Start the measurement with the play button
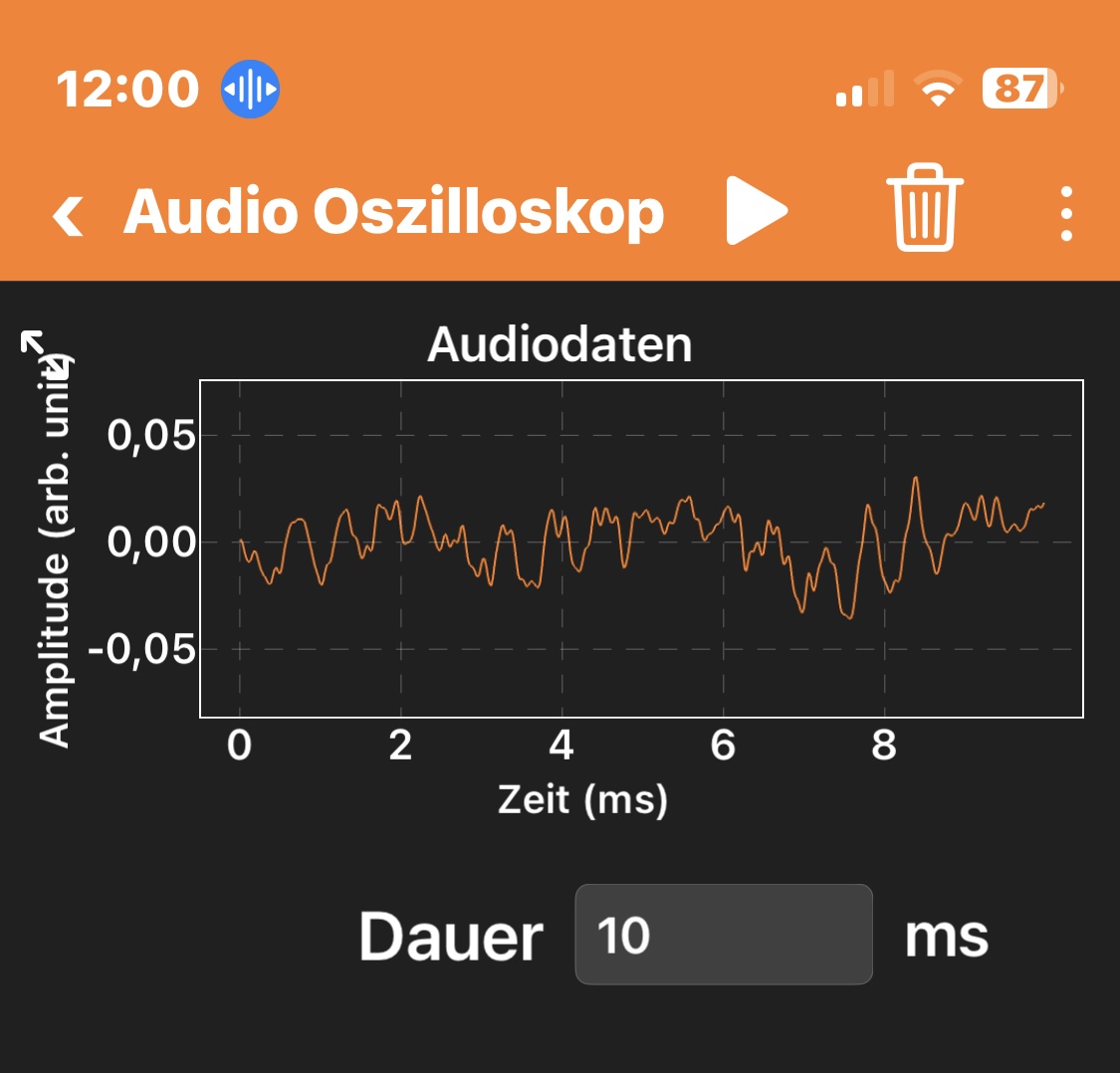 point(757,211)
